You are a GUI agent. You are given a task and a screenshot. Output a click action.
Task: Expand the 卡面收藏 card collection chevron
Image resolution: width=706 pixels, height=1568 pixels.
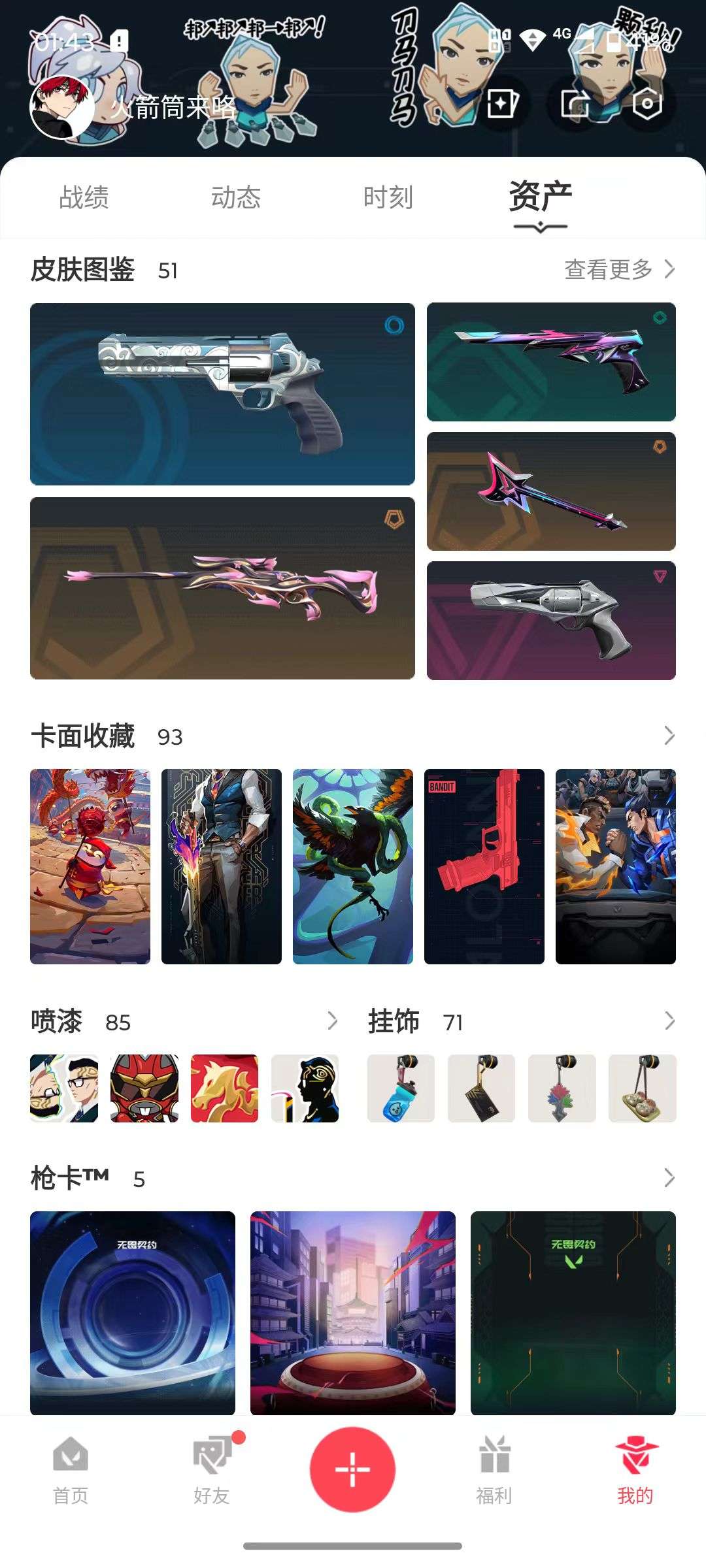(670, 735)
